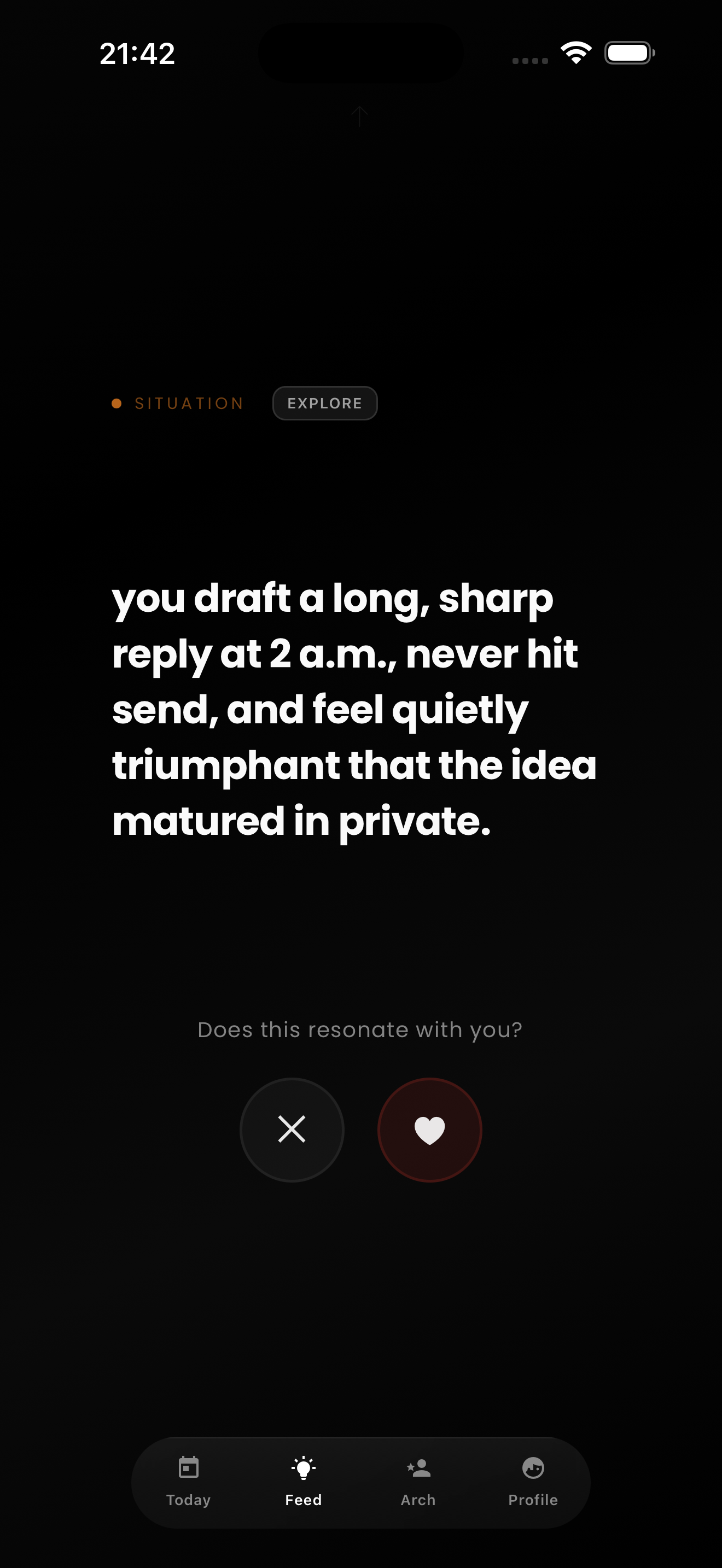Dismiss this situation with the X button

(292, 1129)
